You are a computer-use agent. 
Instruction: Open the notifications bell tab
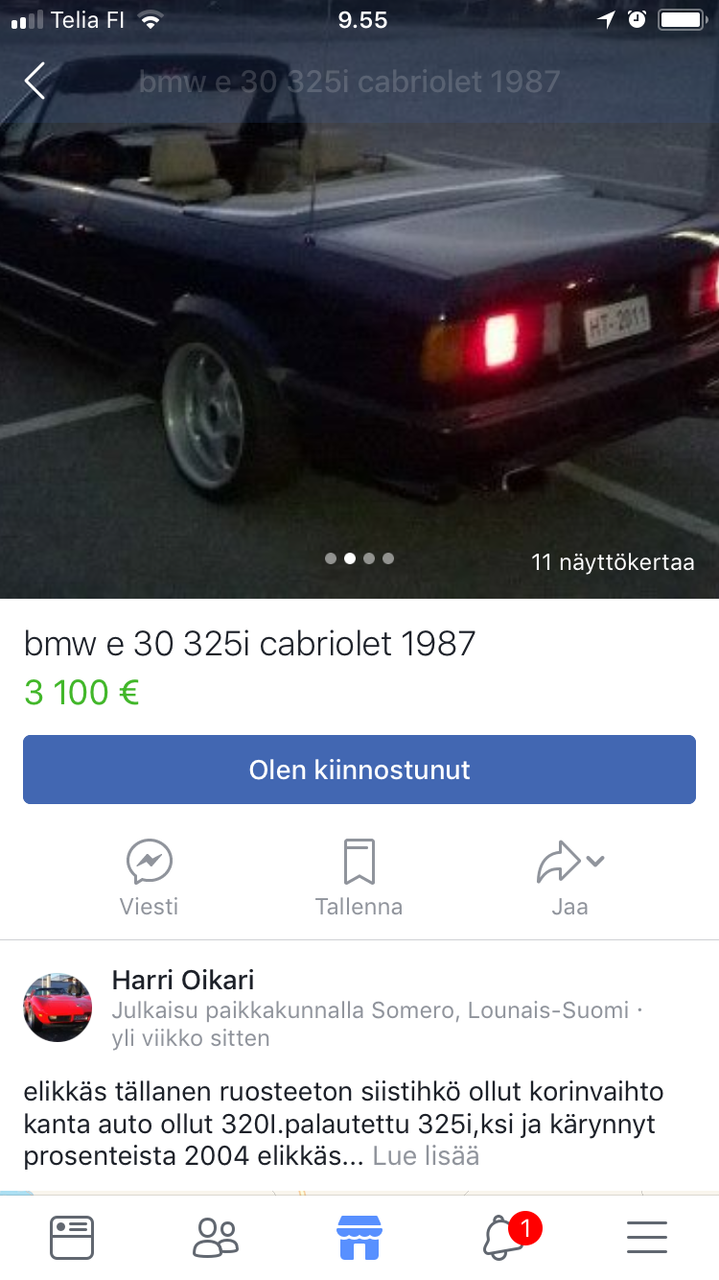point(503,1238)
